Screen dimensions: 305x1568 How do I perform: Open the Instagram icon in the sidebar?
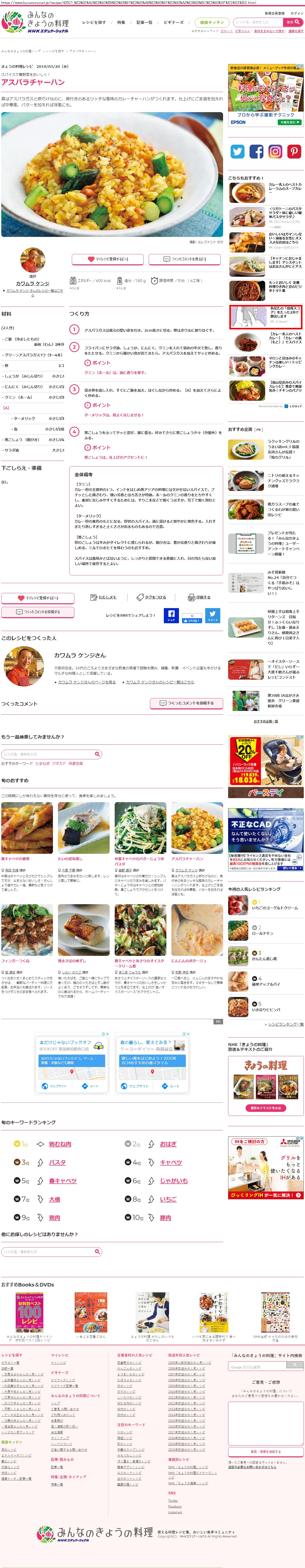(x=275, y=151)
